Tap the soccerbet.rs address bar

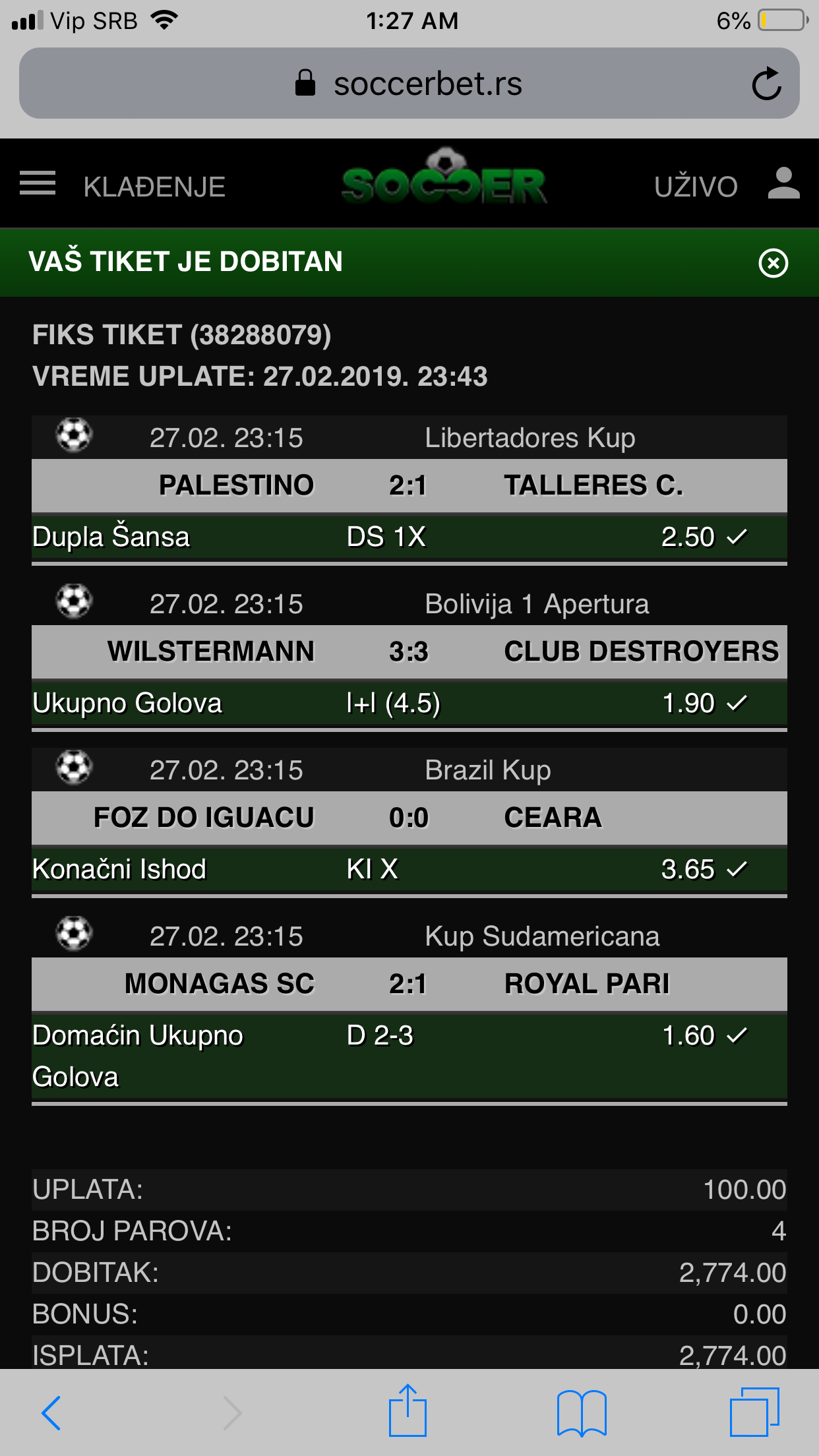(409, 83)
